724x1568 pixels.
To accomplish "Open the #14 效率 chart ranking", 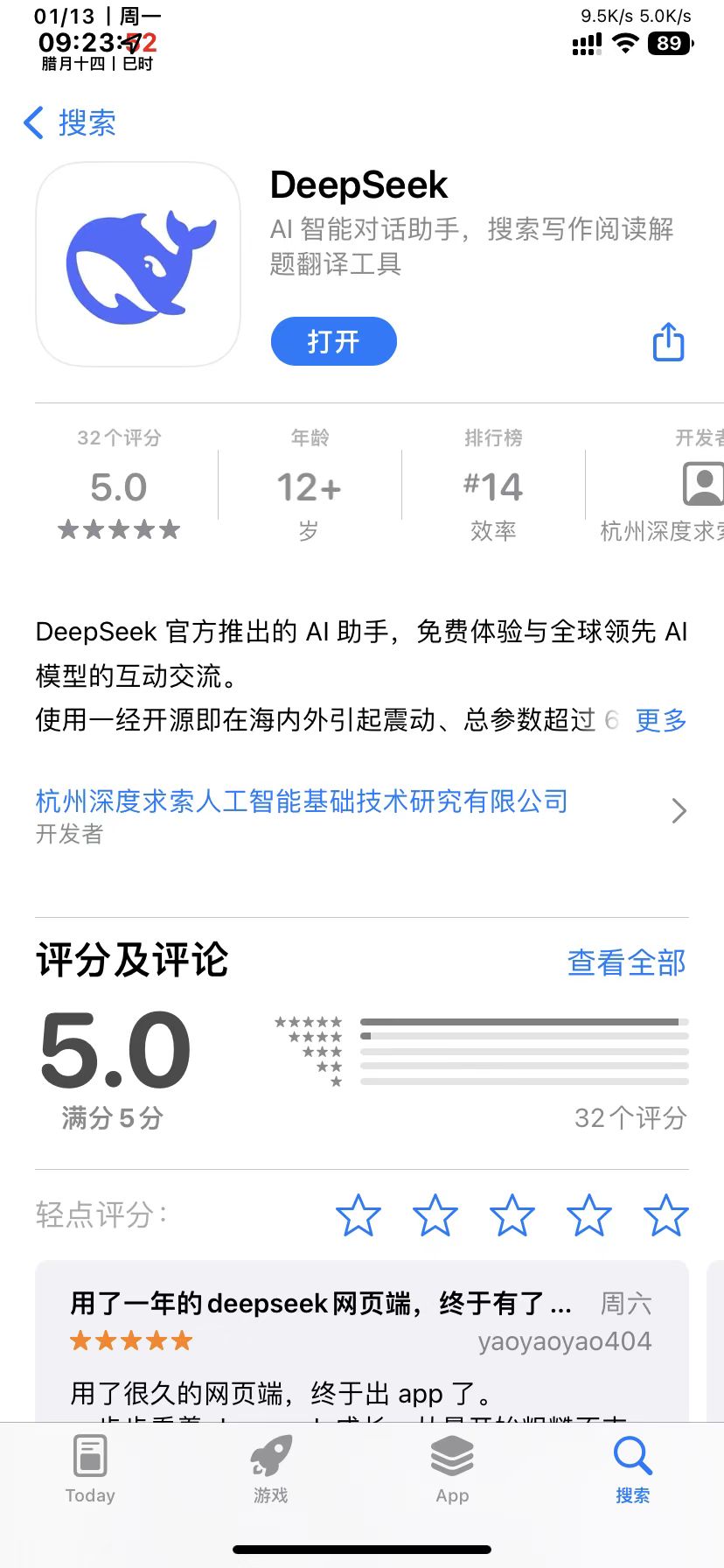I will 493,487.
